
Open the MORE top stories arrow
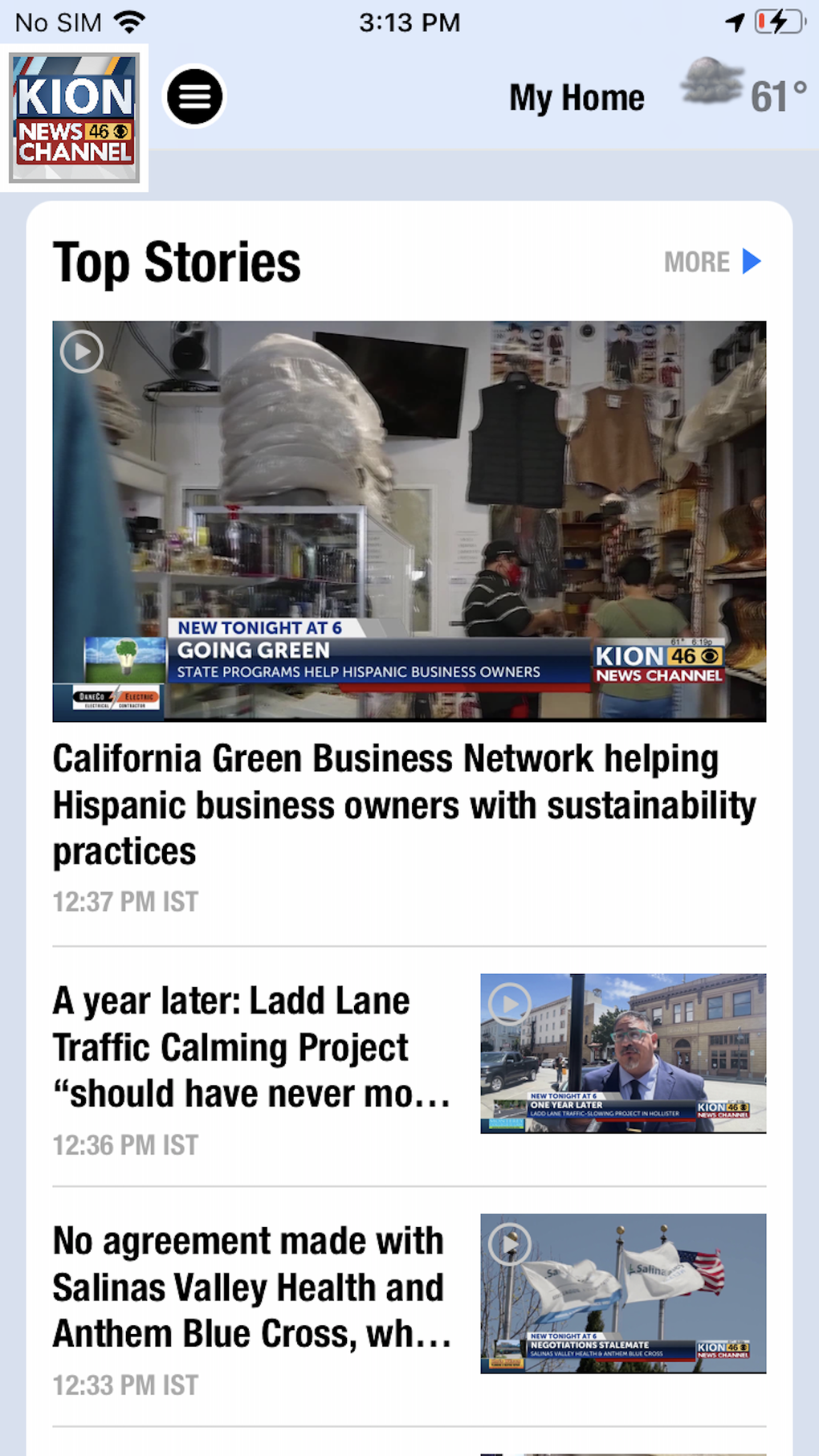(752, 261)
